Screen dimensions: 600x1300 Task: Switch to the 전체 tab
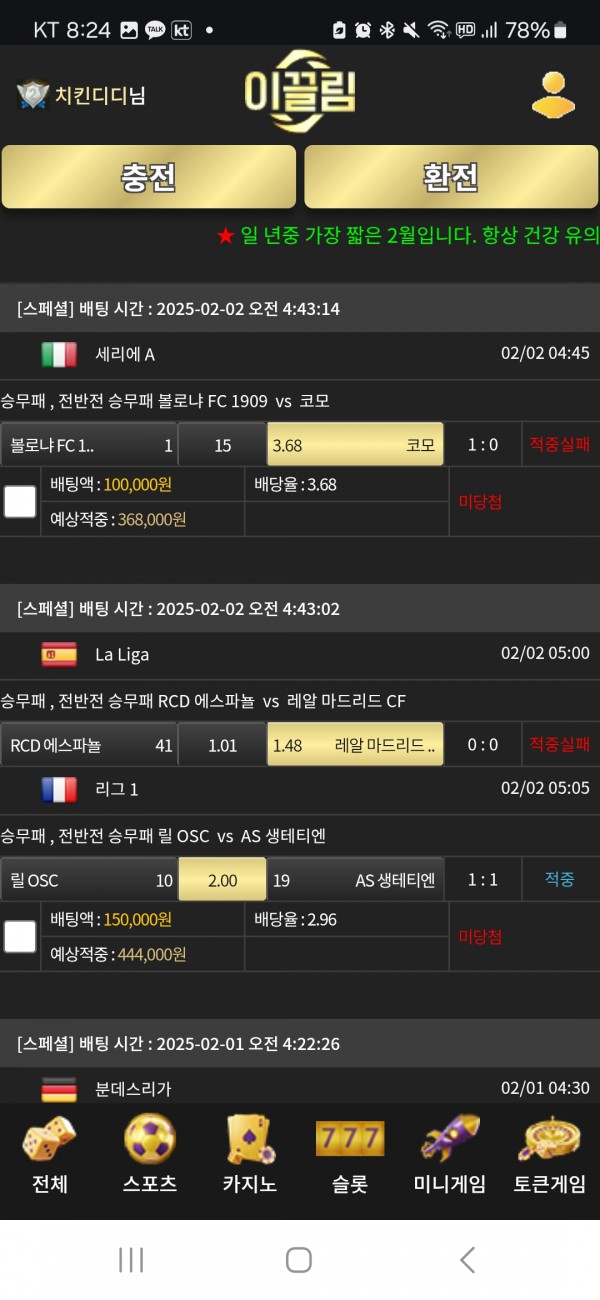[50, 1156]
